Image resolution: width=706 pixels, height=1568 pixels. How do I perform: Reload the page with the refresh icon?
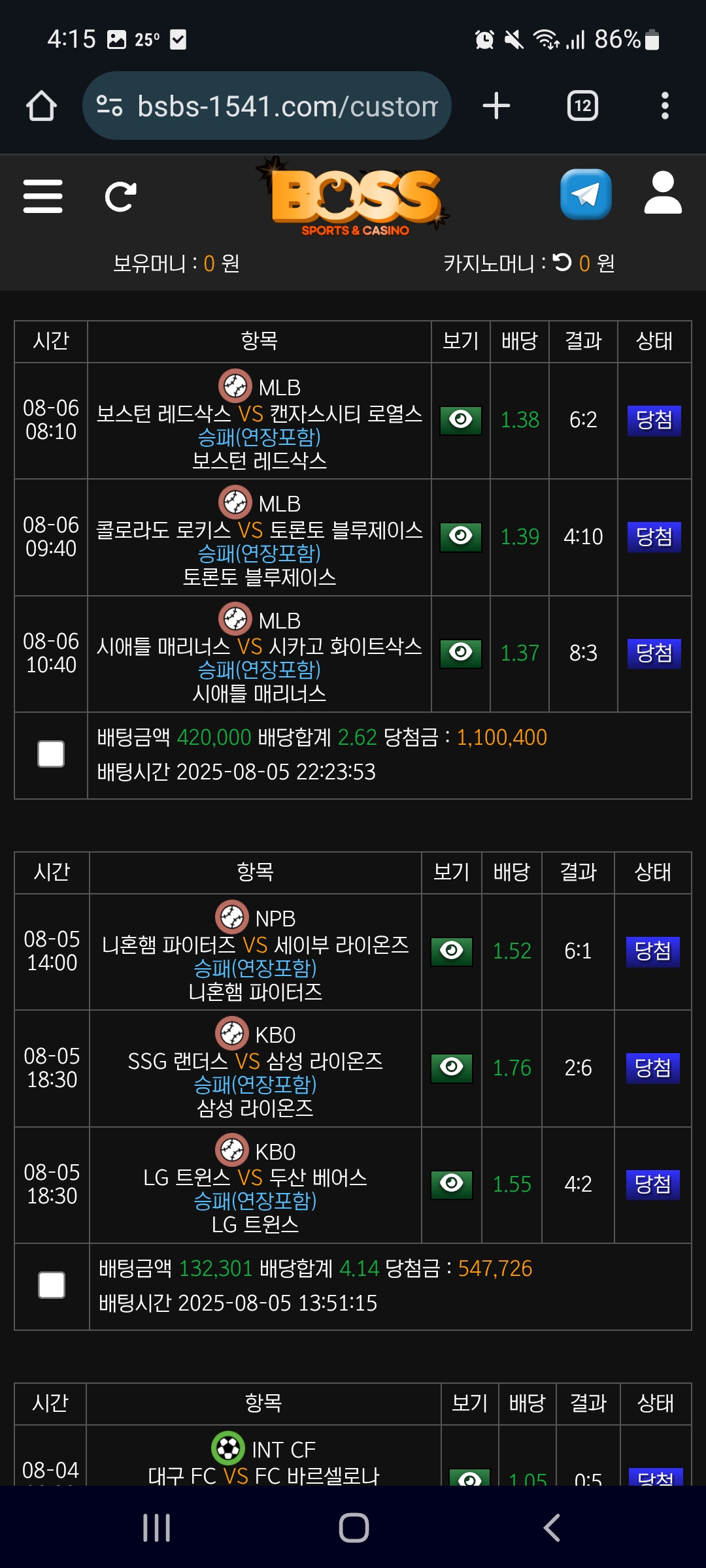[121, 196]
